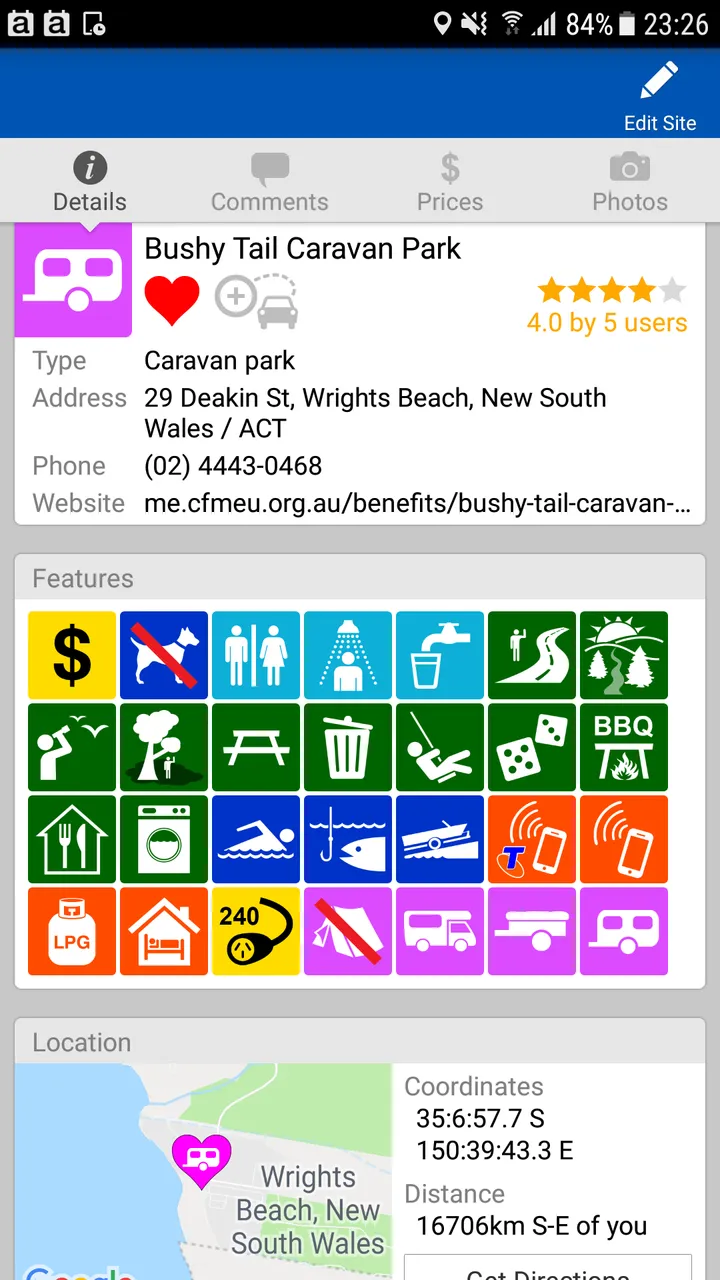Tap the no-dogs feature icon
The image size is (720, 1280).
click(x=164, y=656)
